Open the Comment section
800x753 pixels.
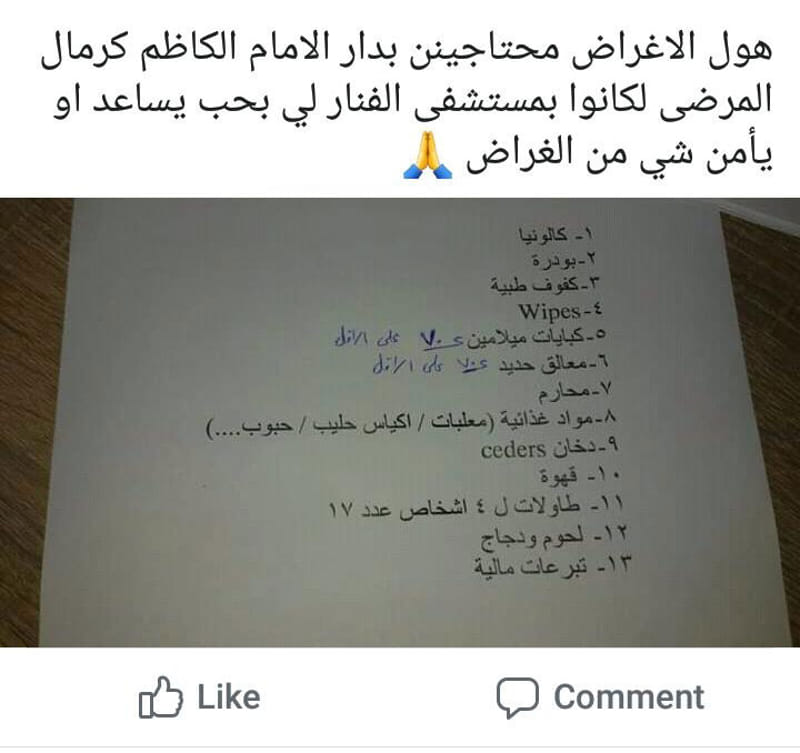(600, 697)
